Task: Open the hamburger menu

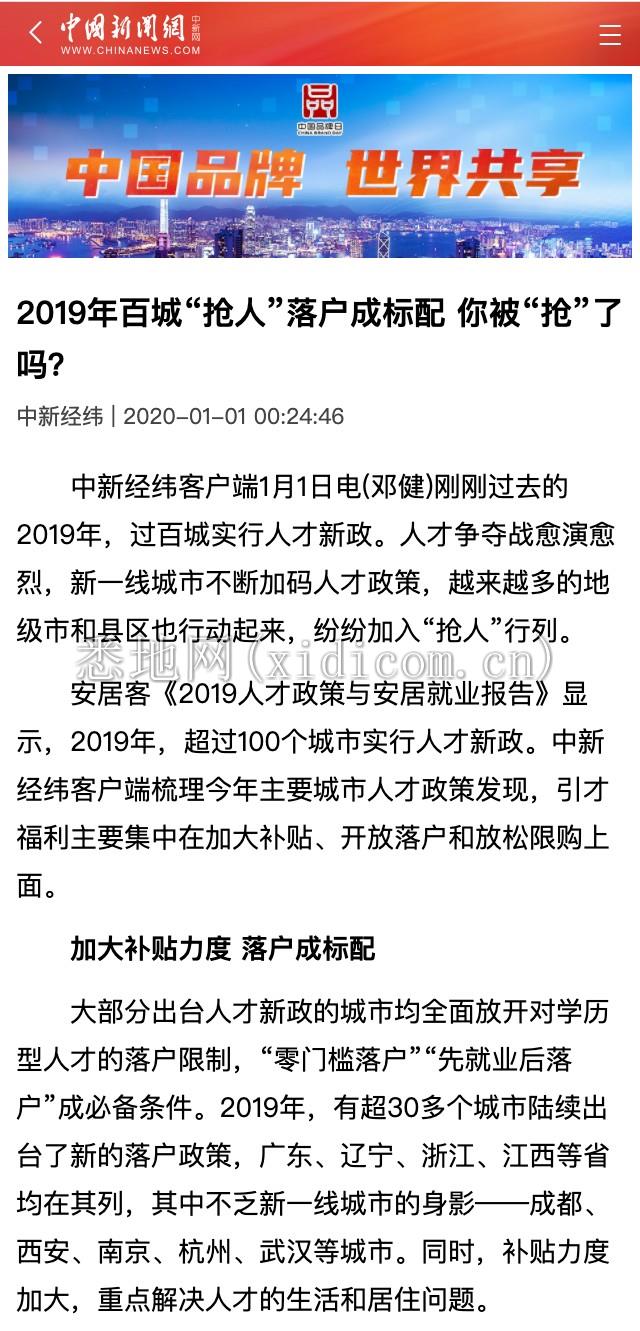Action: [610, 34]
